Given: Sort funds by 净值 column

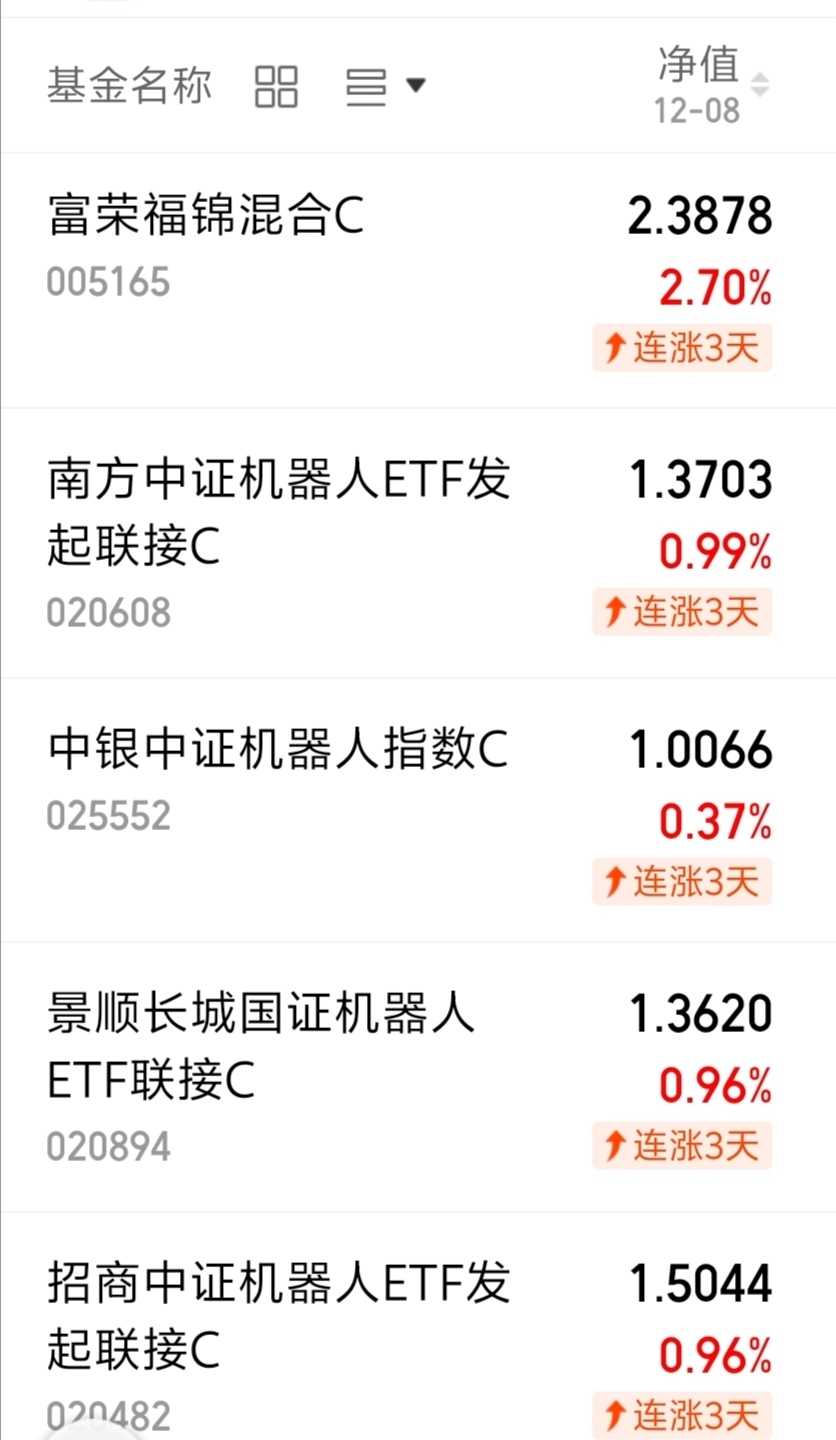Looking at the screenshot, I should tap(712, 84).
